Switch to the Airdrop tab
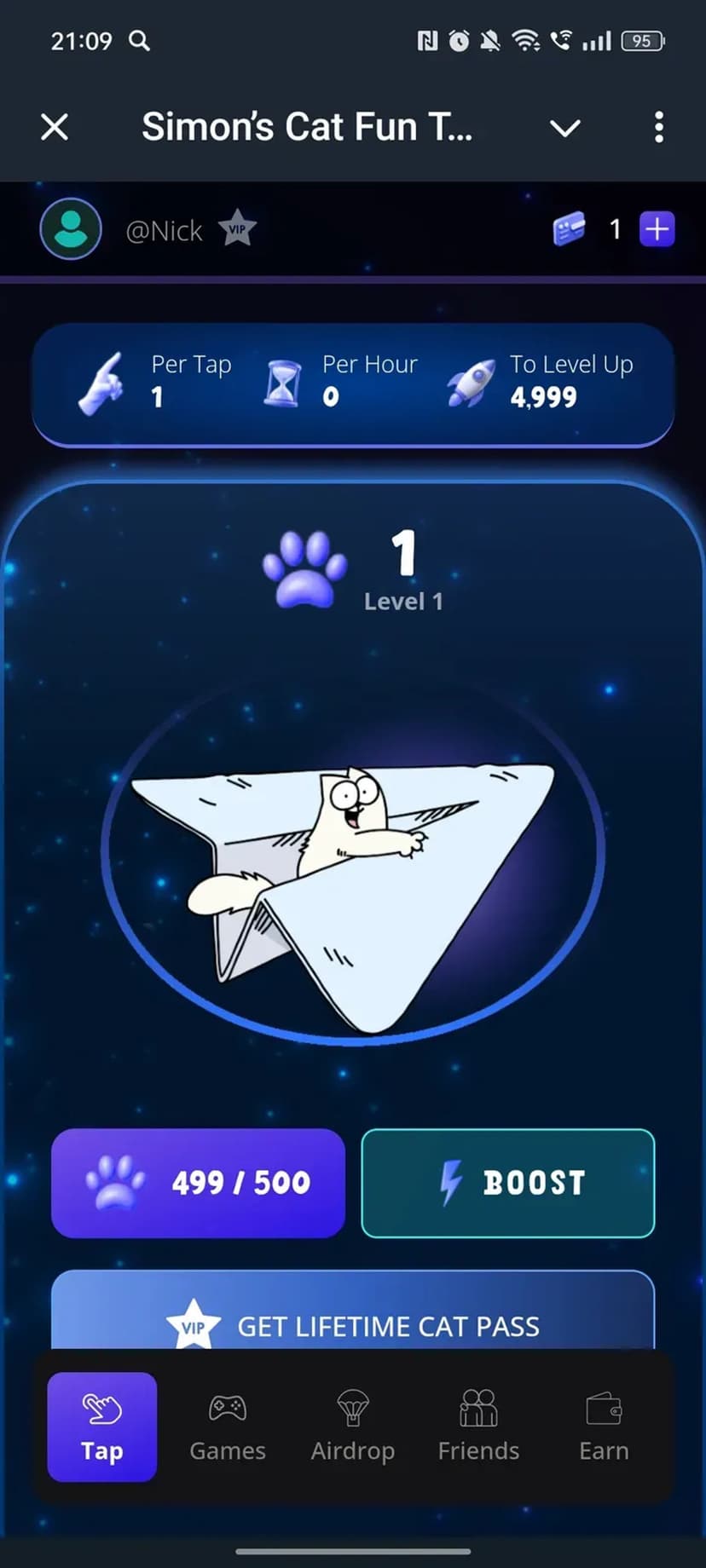Image resolution: width=706 pixels, height=1568 pixels. tap(353, 1427)
